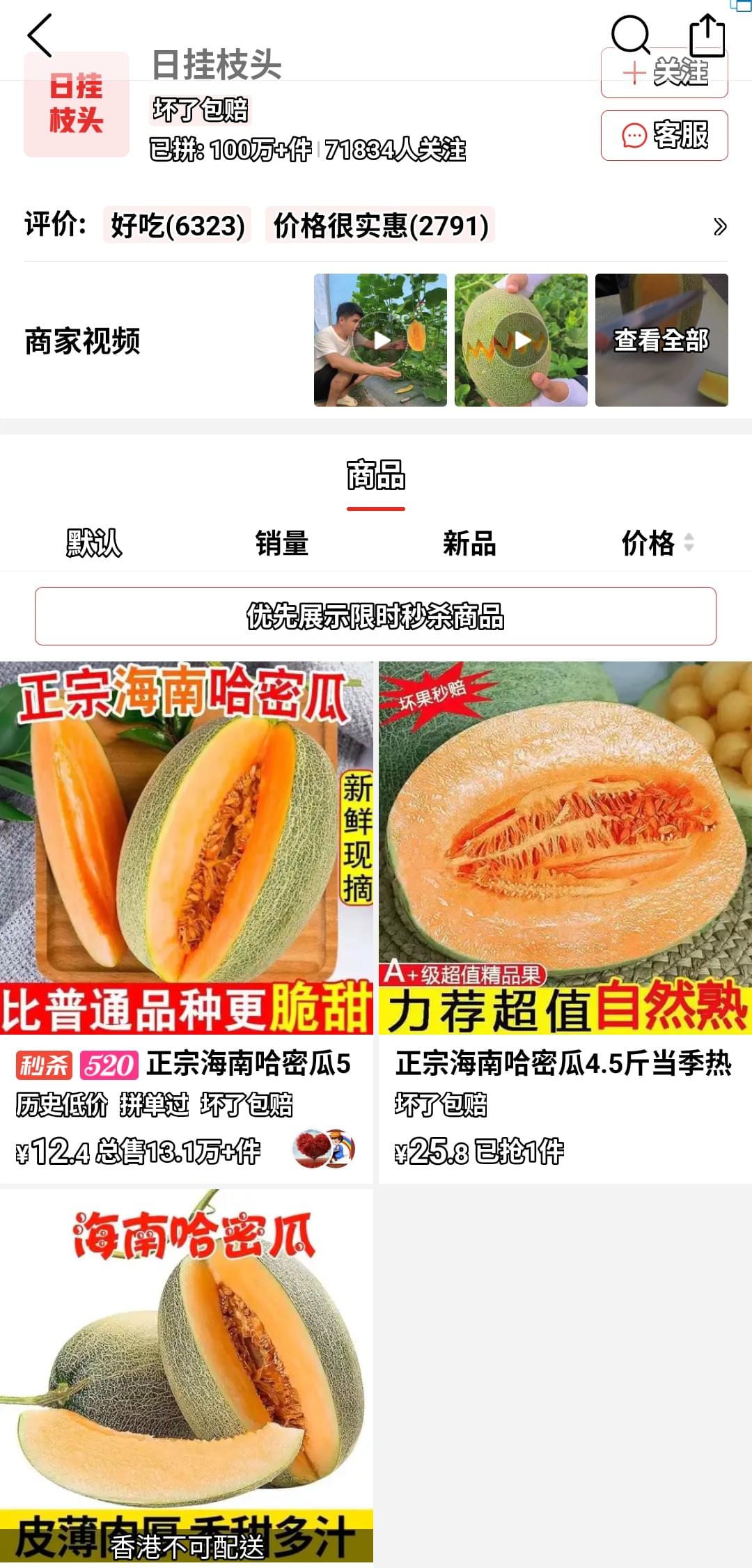Screen dimensions: 752x1568
Task: Expand all reviews with the double chevron
Action: tap(720, 226)
